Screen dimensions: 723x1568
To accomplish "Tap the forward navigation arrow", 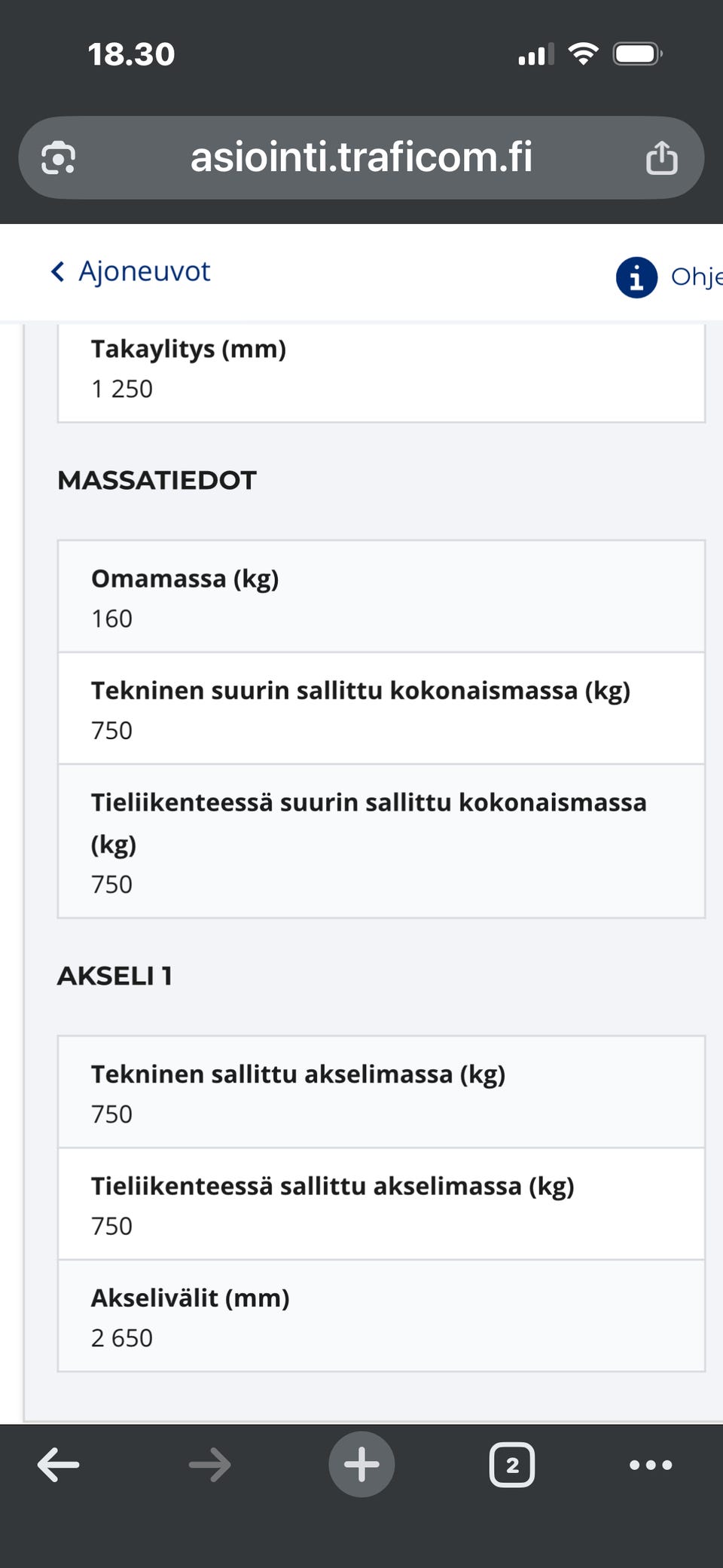I will [x=209, y=1465].
